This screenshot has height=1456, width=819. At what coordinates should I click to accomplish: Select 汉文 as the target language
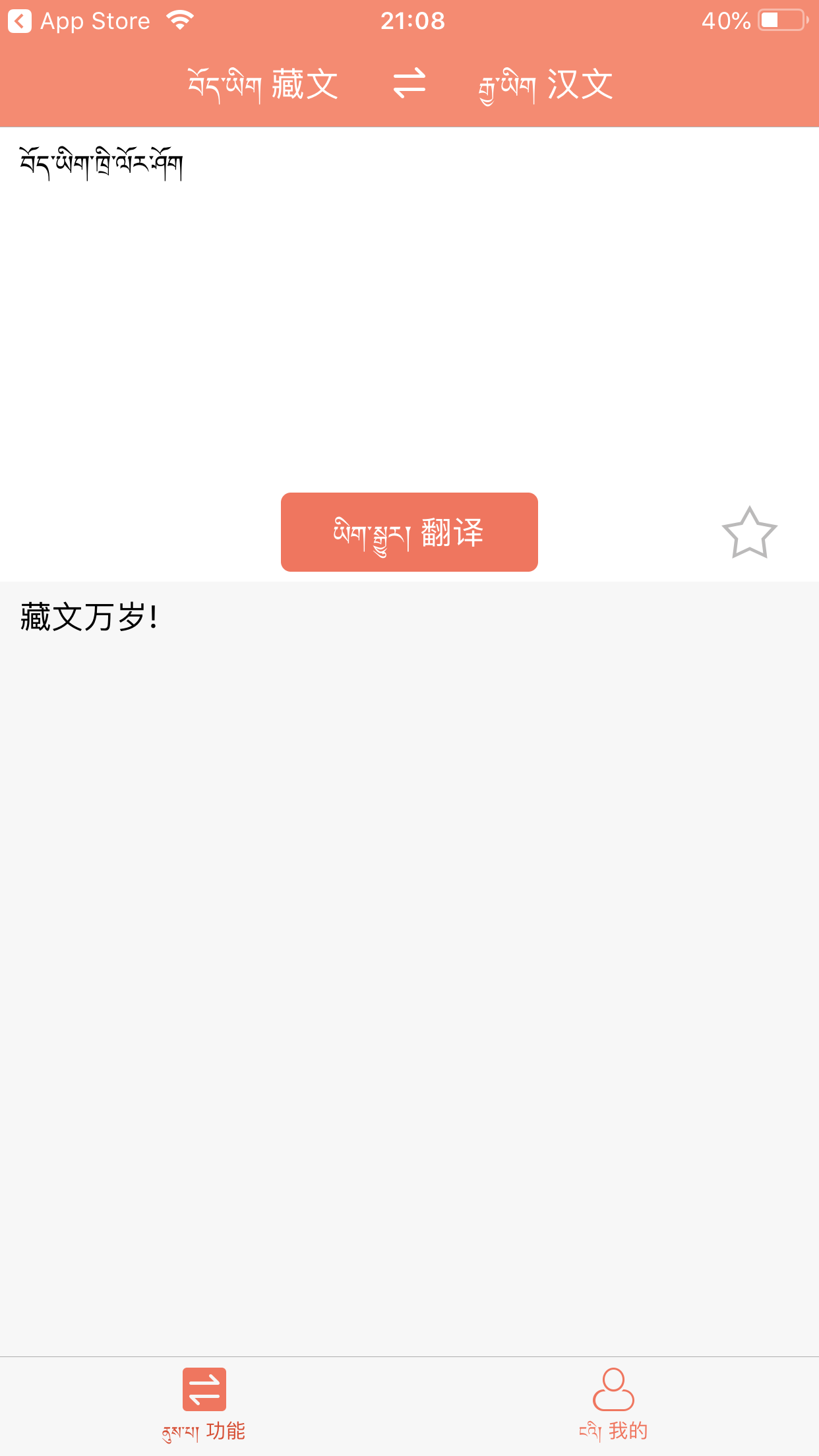546,84
